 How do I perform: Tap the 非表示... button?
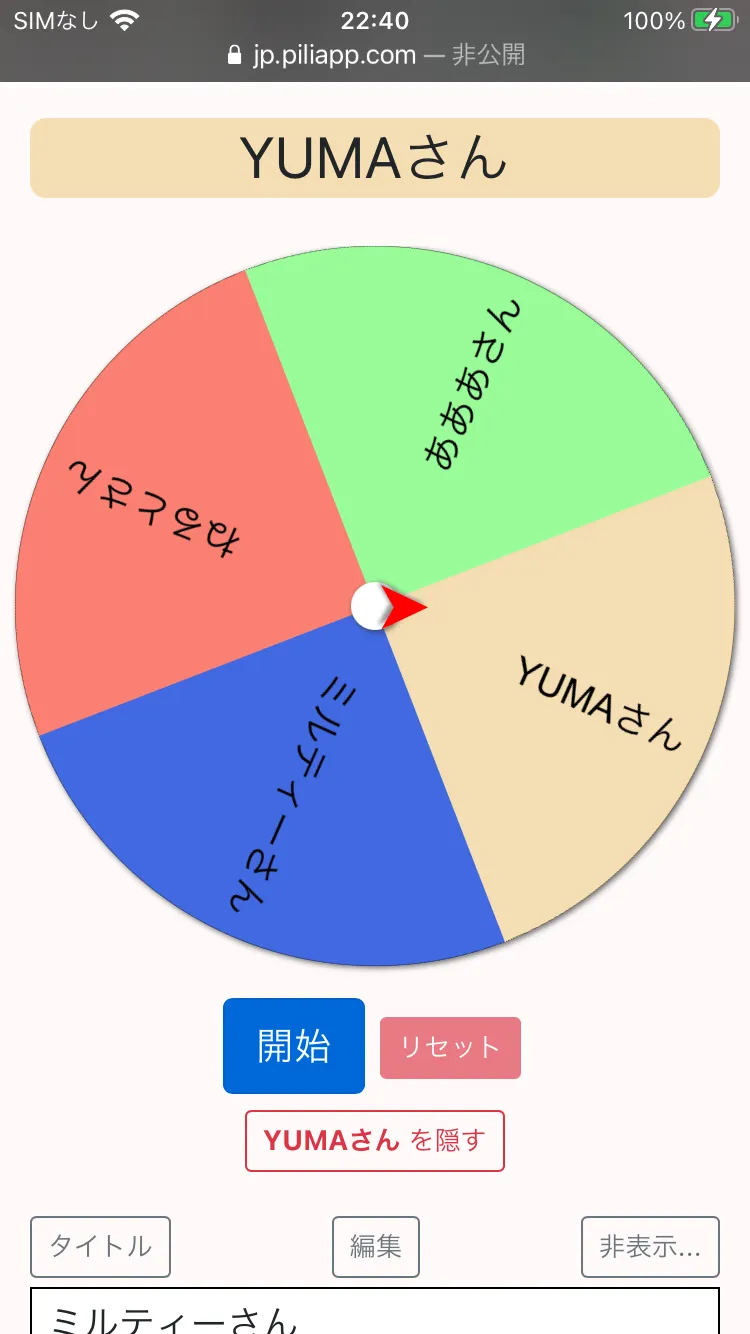click(650, 1247)
